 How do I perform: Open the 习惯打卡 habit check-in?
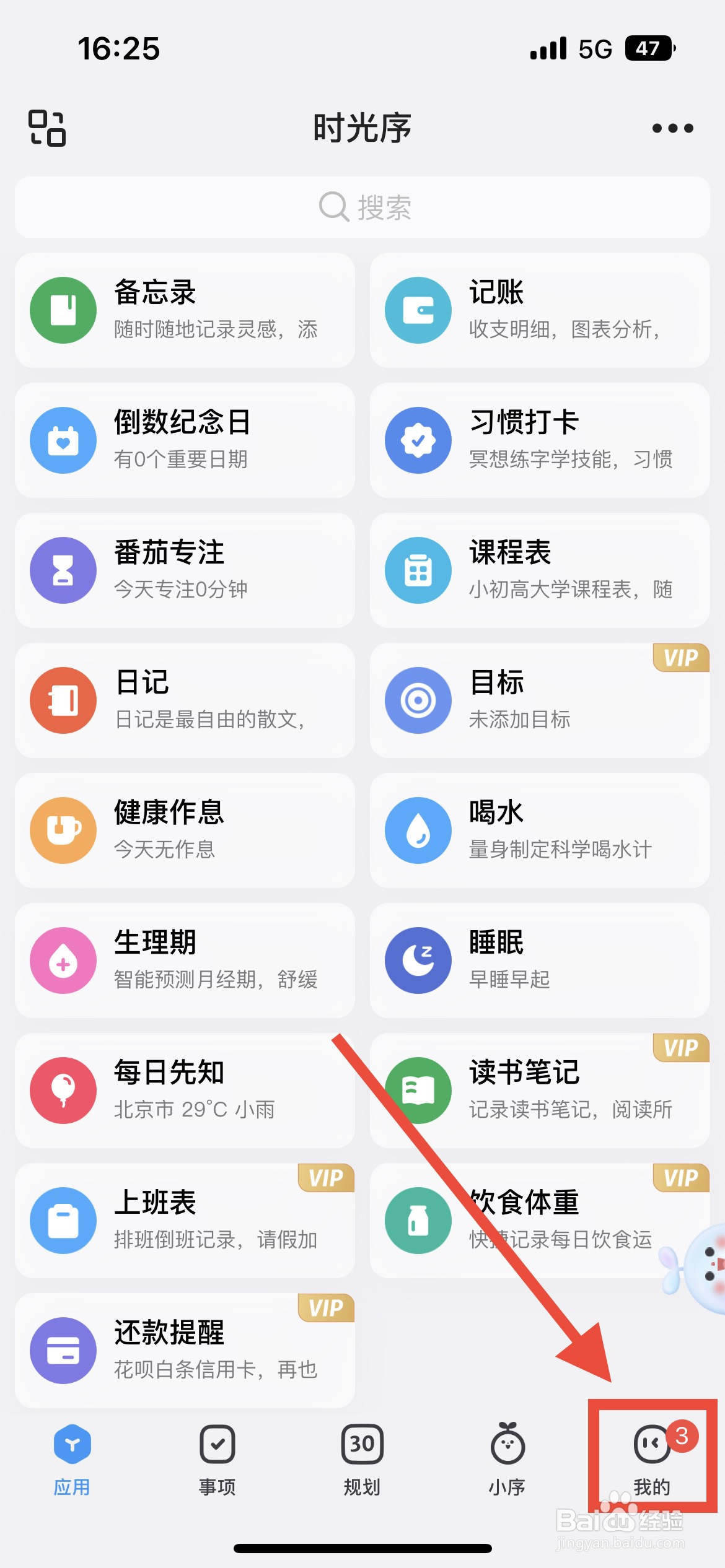(x=539, y=440)
